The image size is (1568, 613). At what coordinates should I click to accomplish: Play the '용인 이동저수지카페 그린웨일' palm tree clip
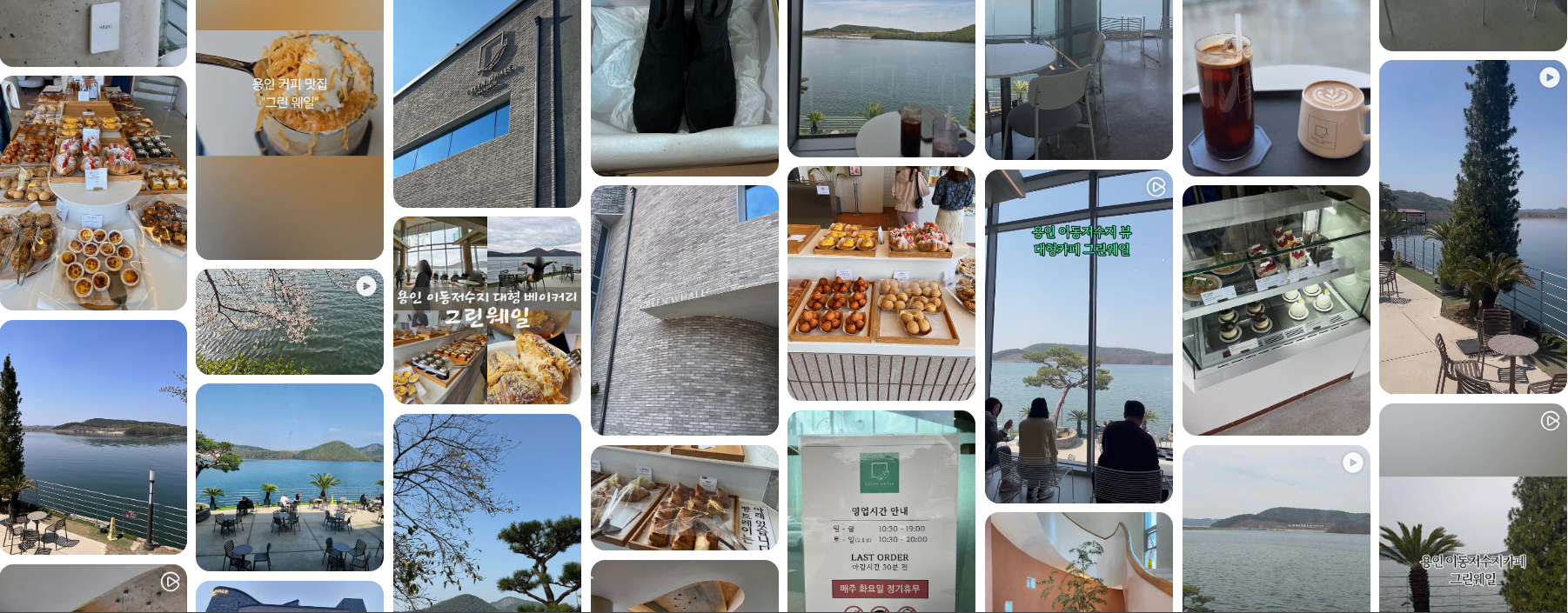click(1472, 509)
